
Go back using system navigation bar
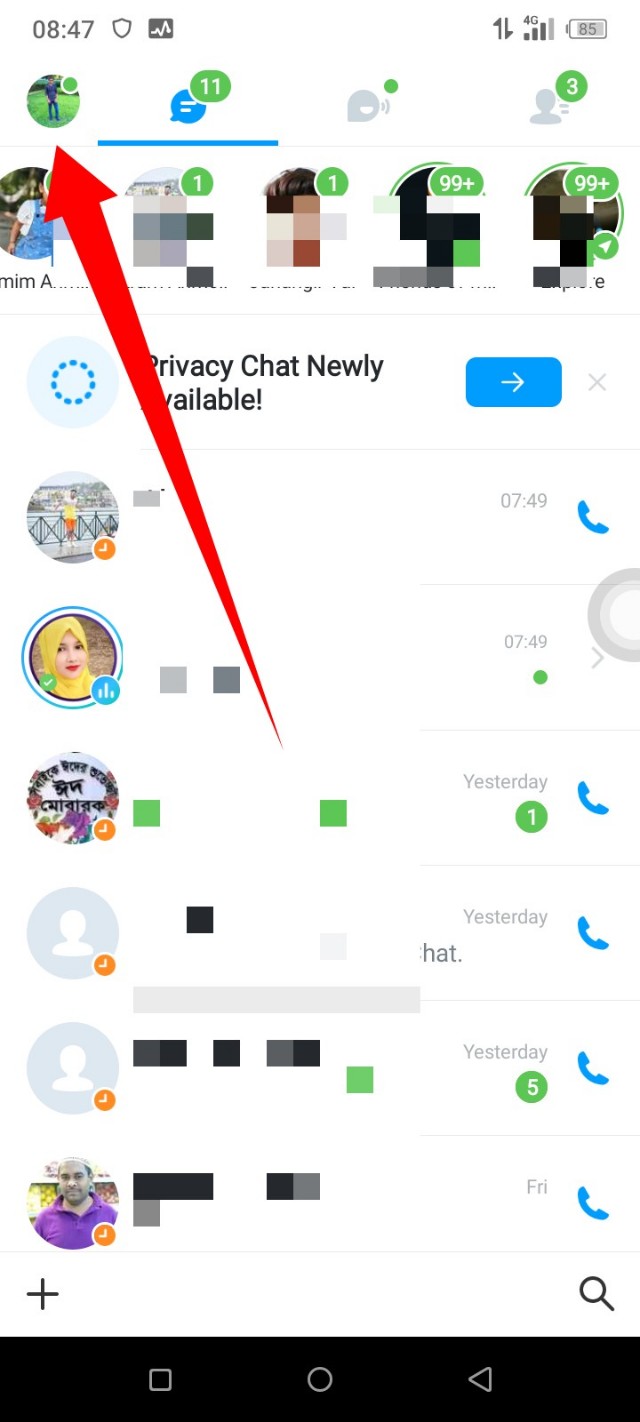(x=480, y=1380)
